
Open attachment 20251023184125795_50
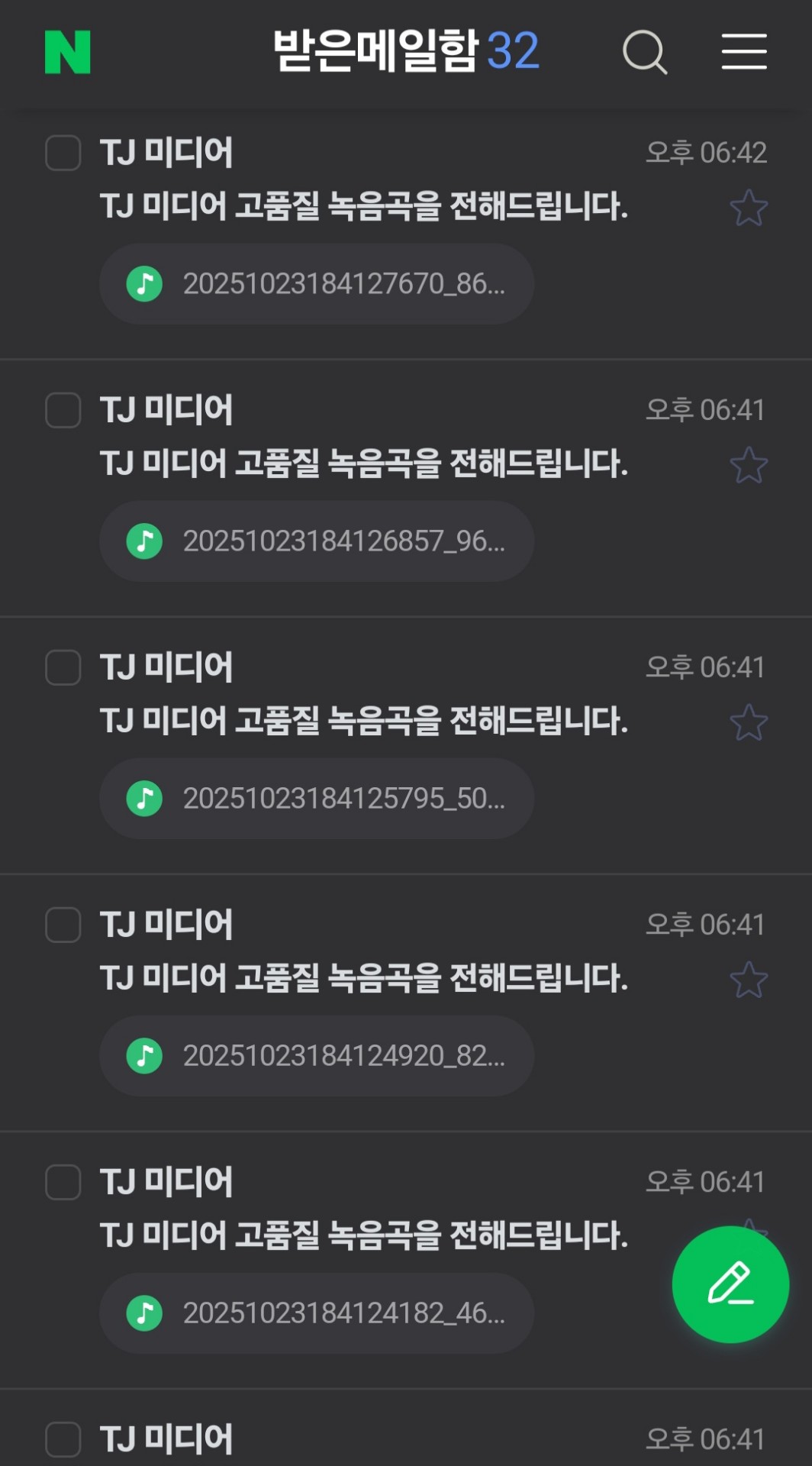point(316,799)
